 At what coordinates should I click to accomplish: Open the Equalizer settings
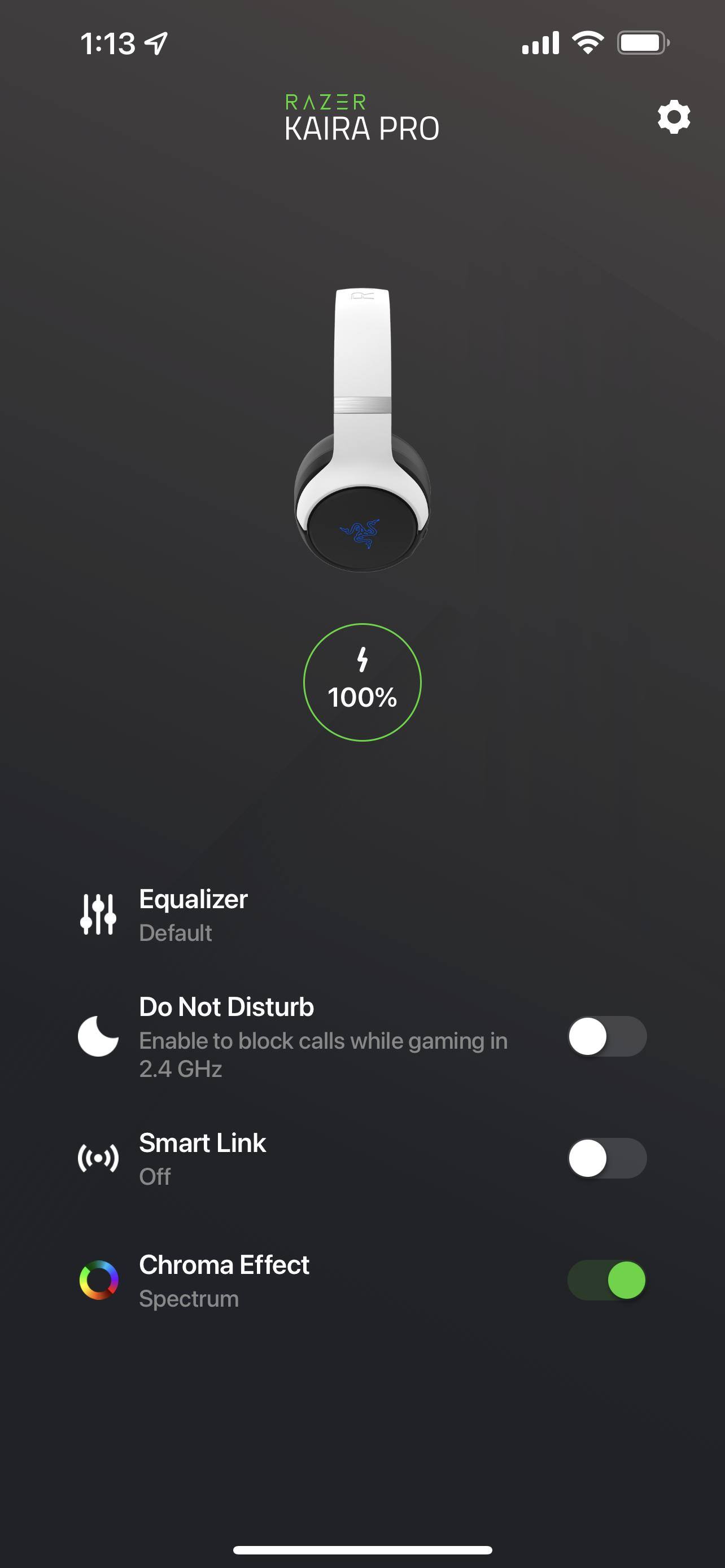[x=194, y=914]
